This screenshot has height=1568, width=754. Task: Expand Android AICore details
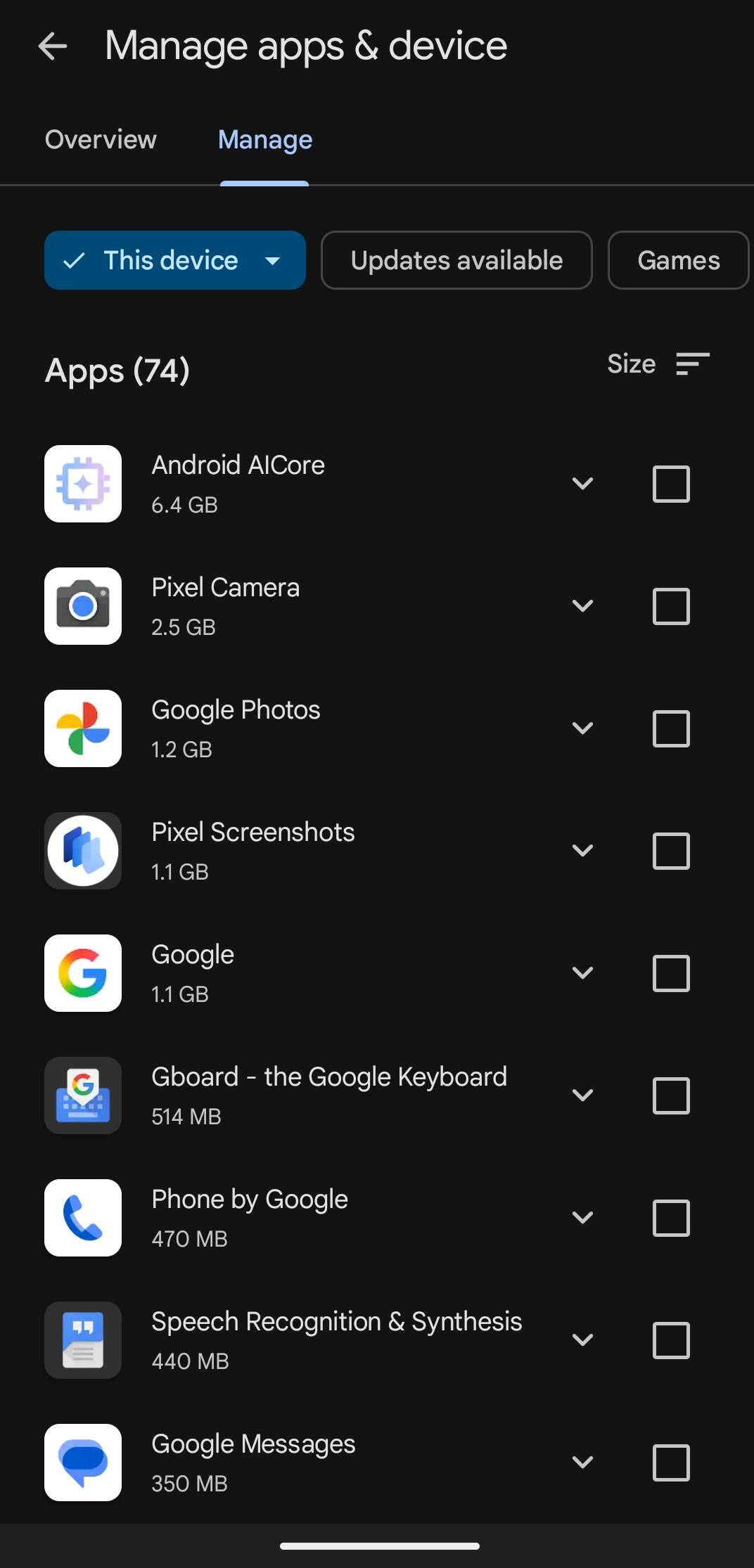pos(582,484)
